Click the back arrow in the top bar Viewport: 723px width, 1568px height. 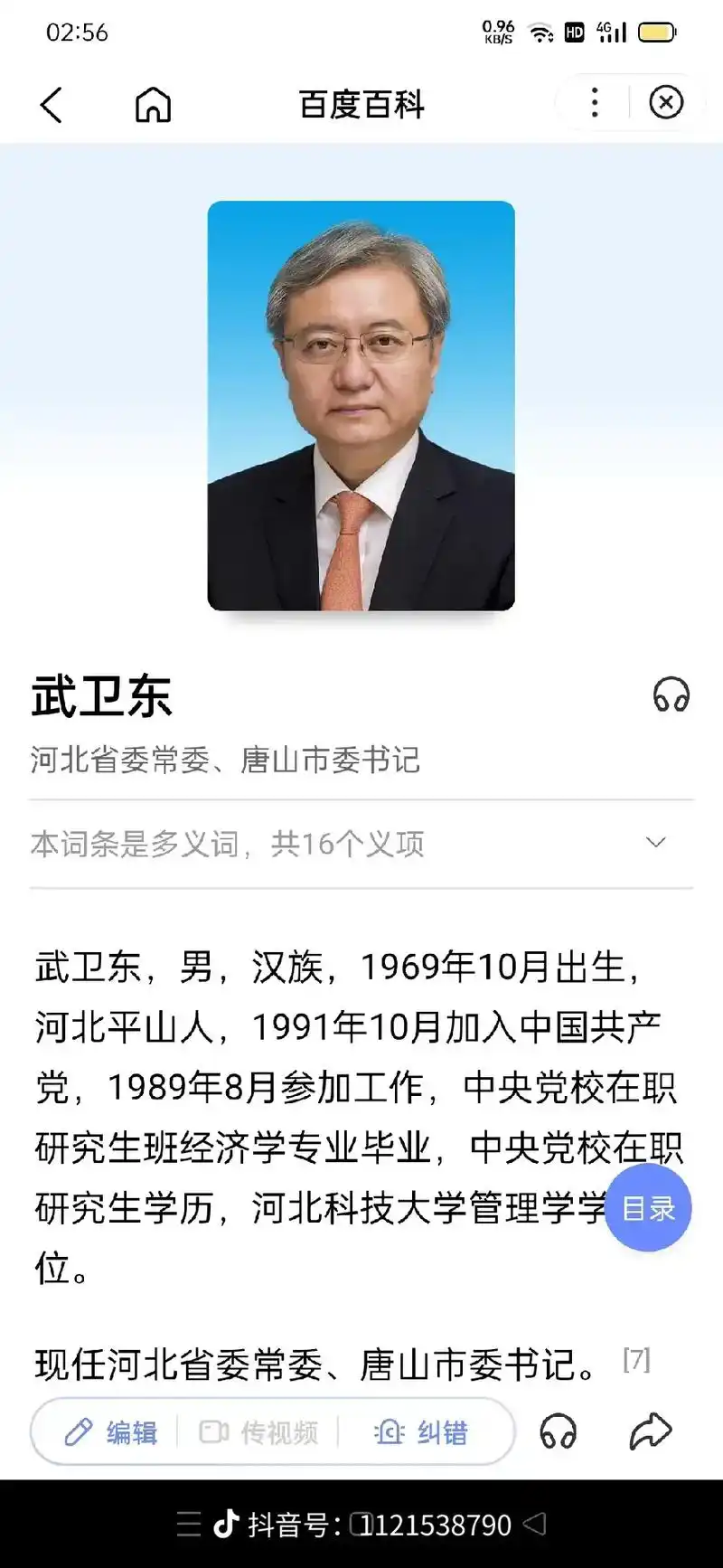coord(52,103)
